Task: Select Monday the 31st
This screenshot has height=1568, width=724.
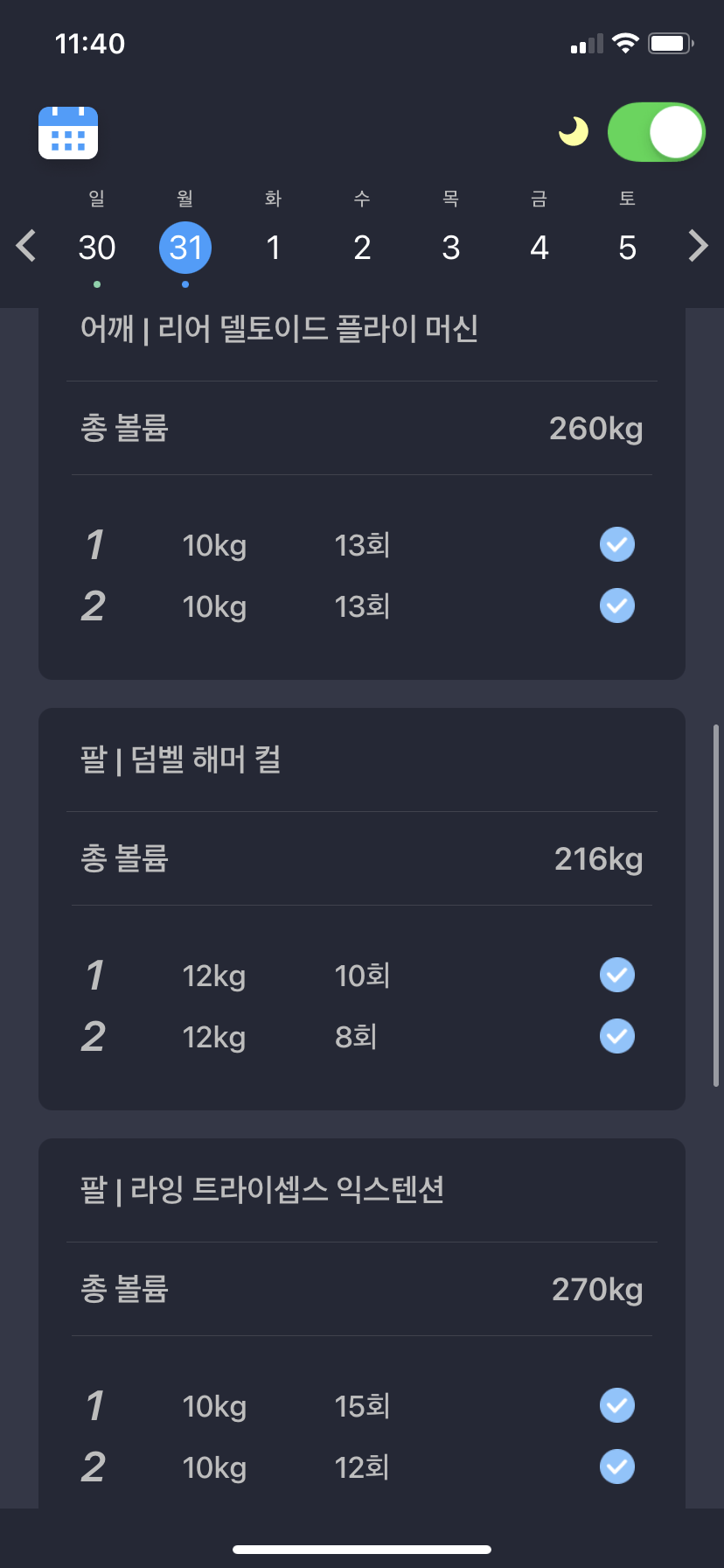Action: click(x=185, y=248)
